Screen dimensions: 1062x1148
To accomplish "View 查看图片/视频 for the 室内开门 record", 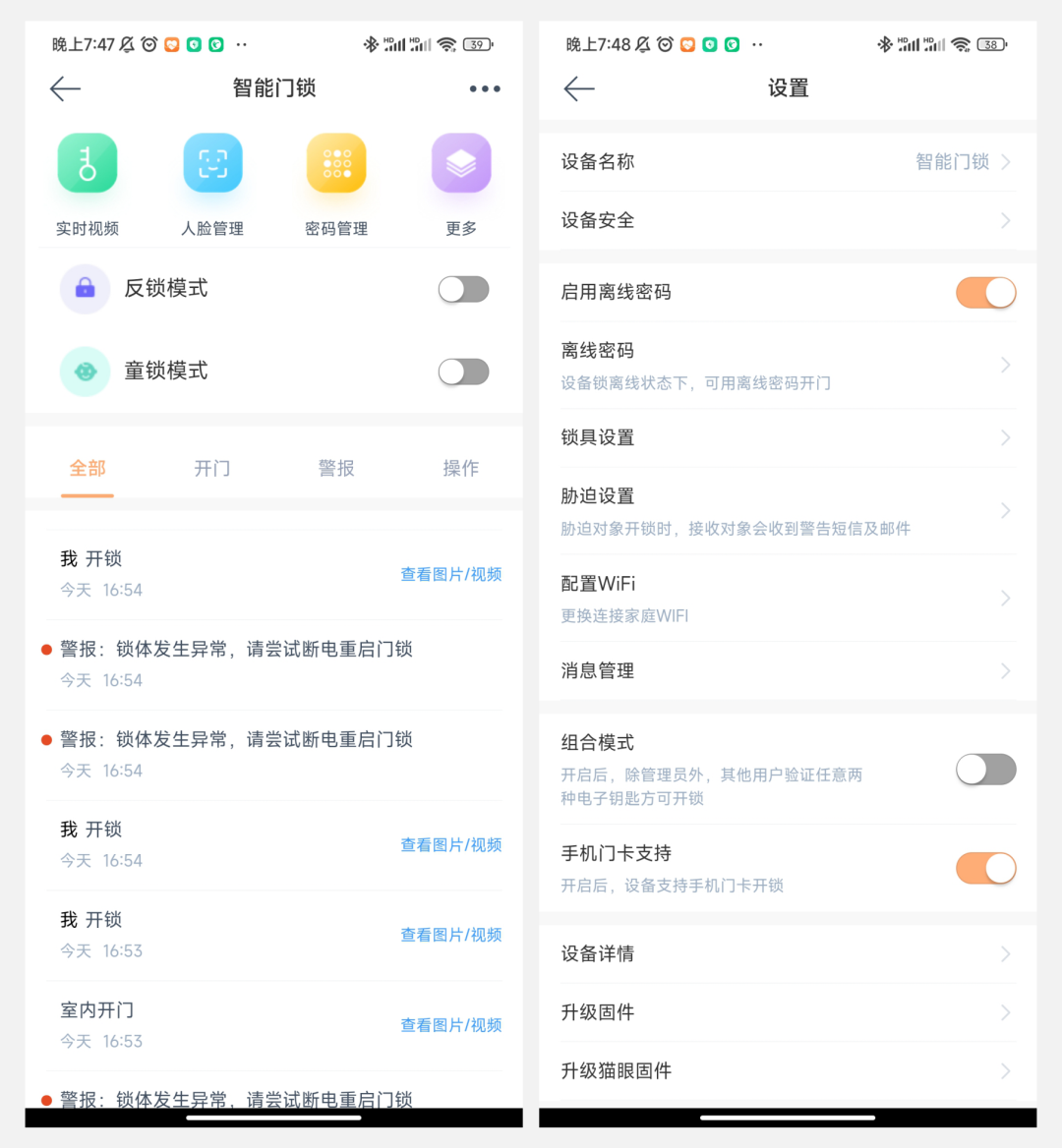I will click(x=450, y=1025).
